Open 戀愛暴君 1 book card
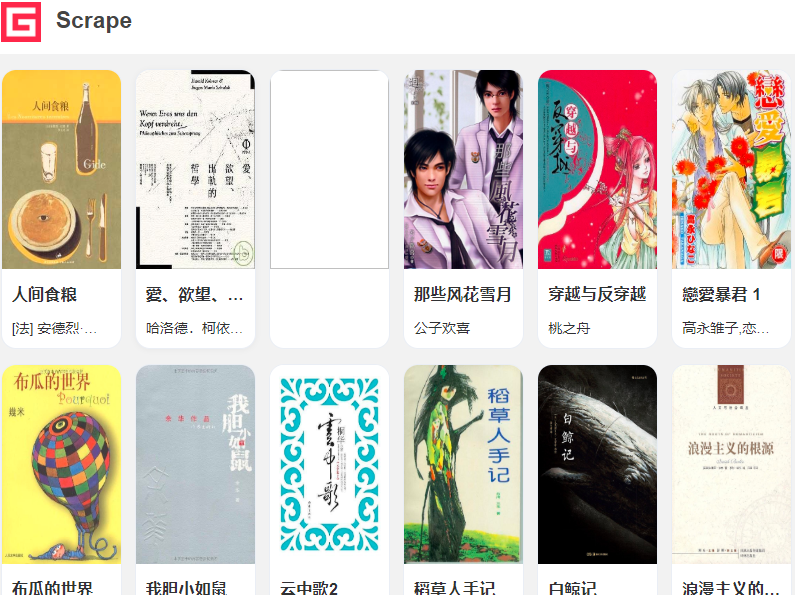This screenshot has height=595, width=795. (731, 170)
